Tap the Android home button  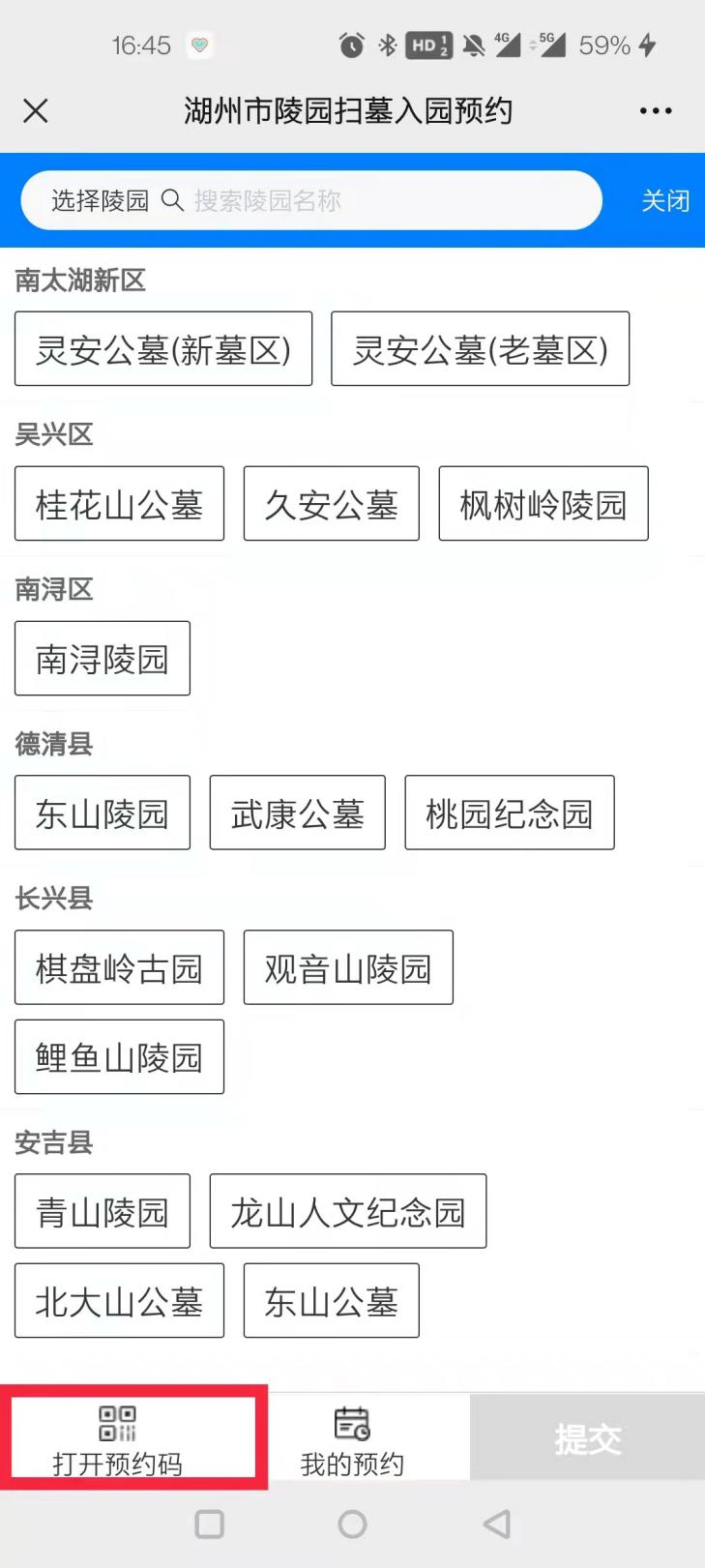[x=352, y=1524]
